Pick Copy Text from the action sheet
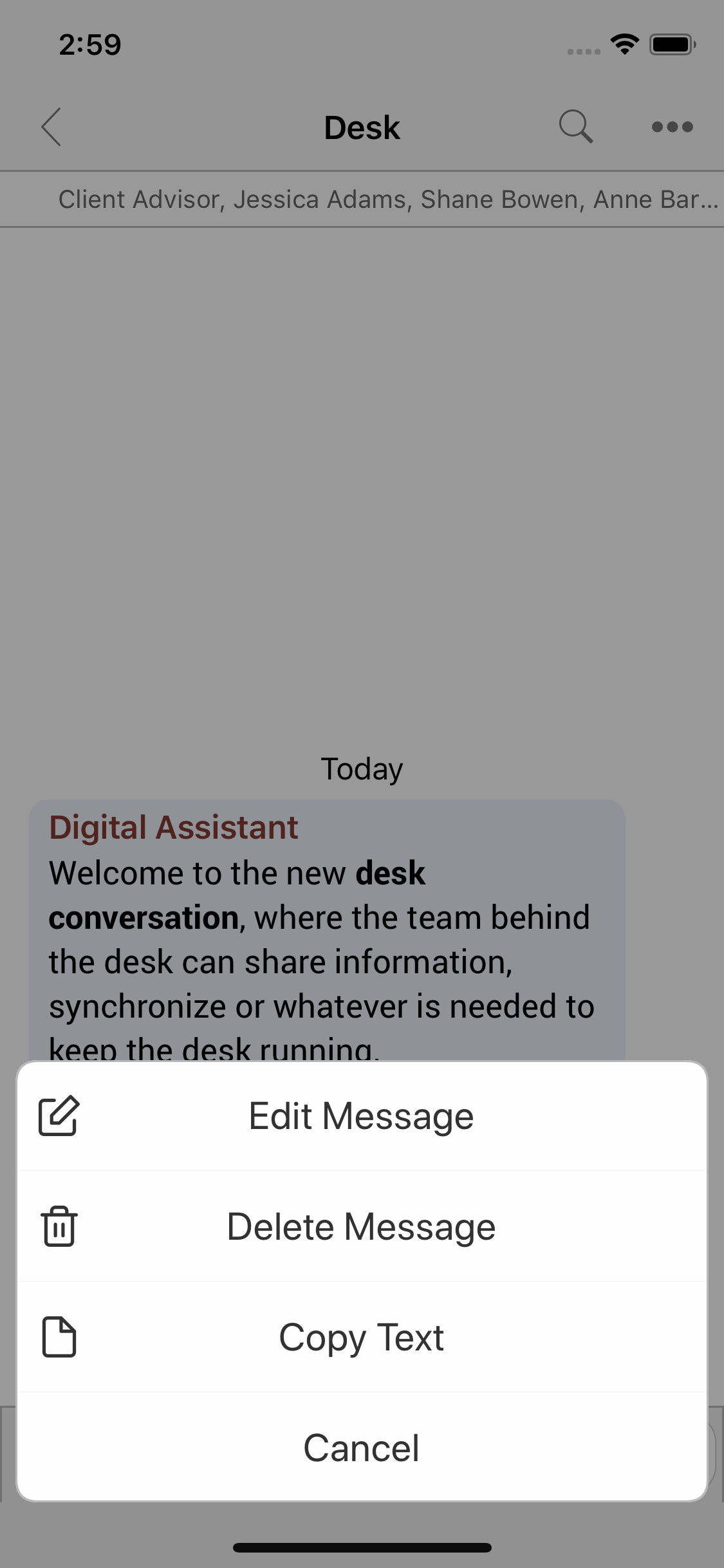724x1568 pixels. click(x=361, y=1337)
